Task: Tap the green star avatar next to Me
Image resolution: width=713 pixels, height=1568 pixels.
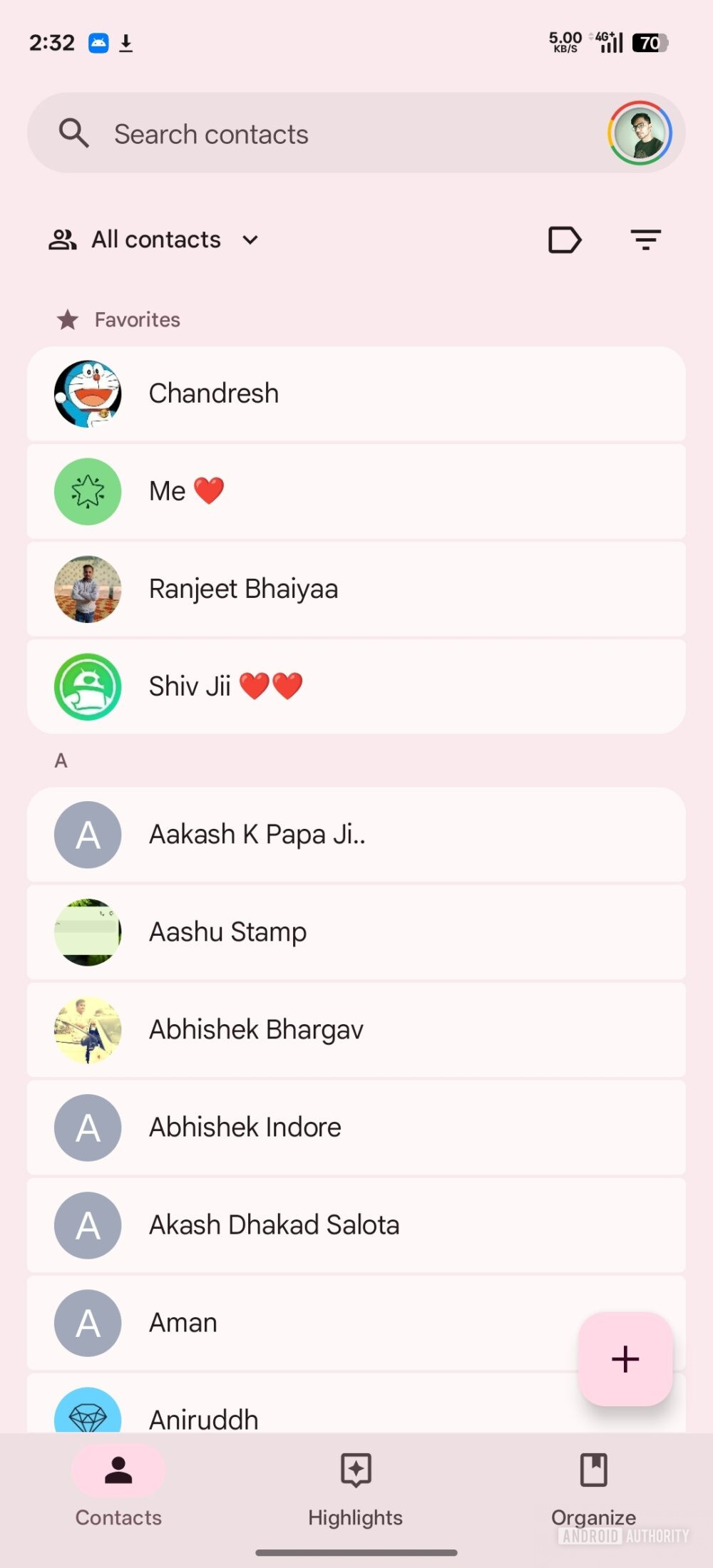Action: [x=88, y=492]
